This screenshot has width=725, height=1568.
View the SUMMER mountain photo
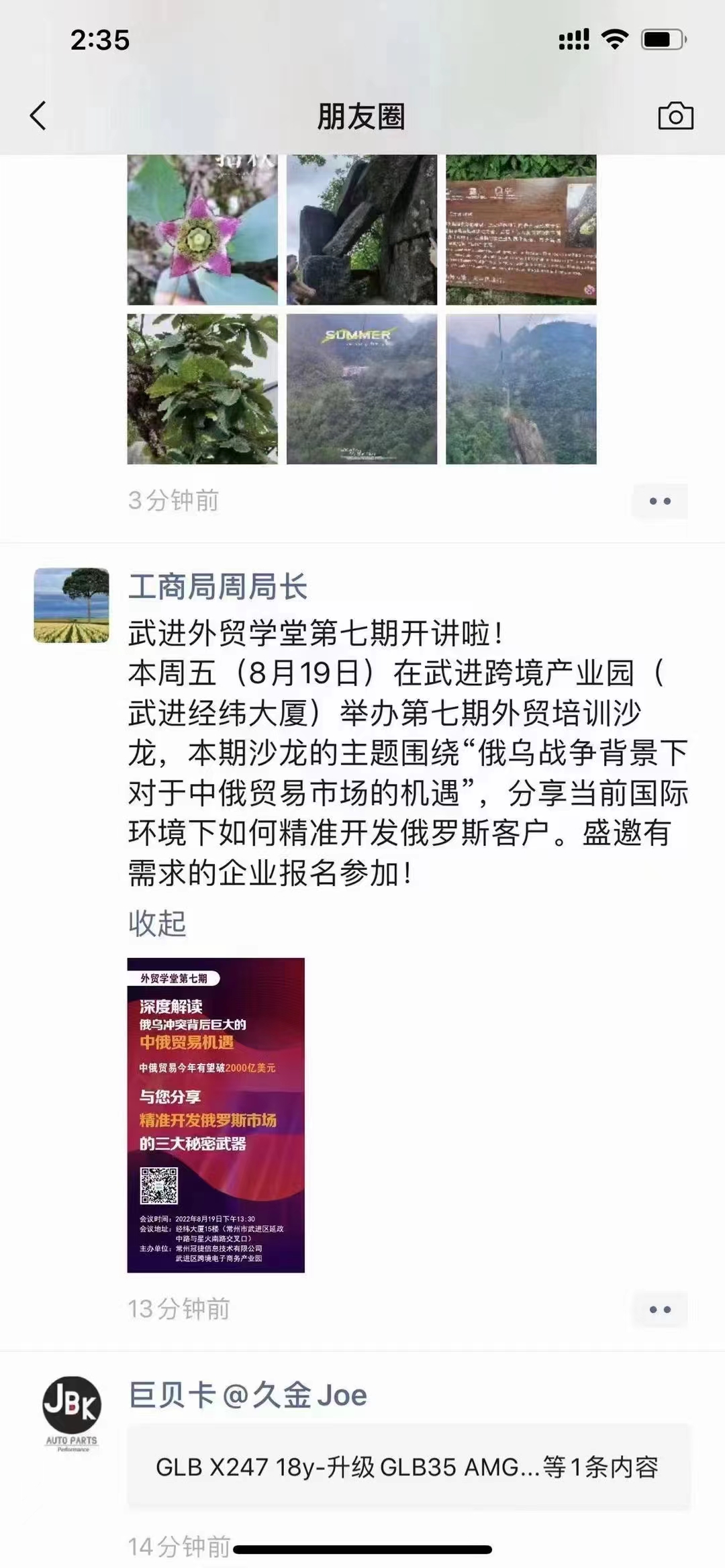(x=361, y=389)
